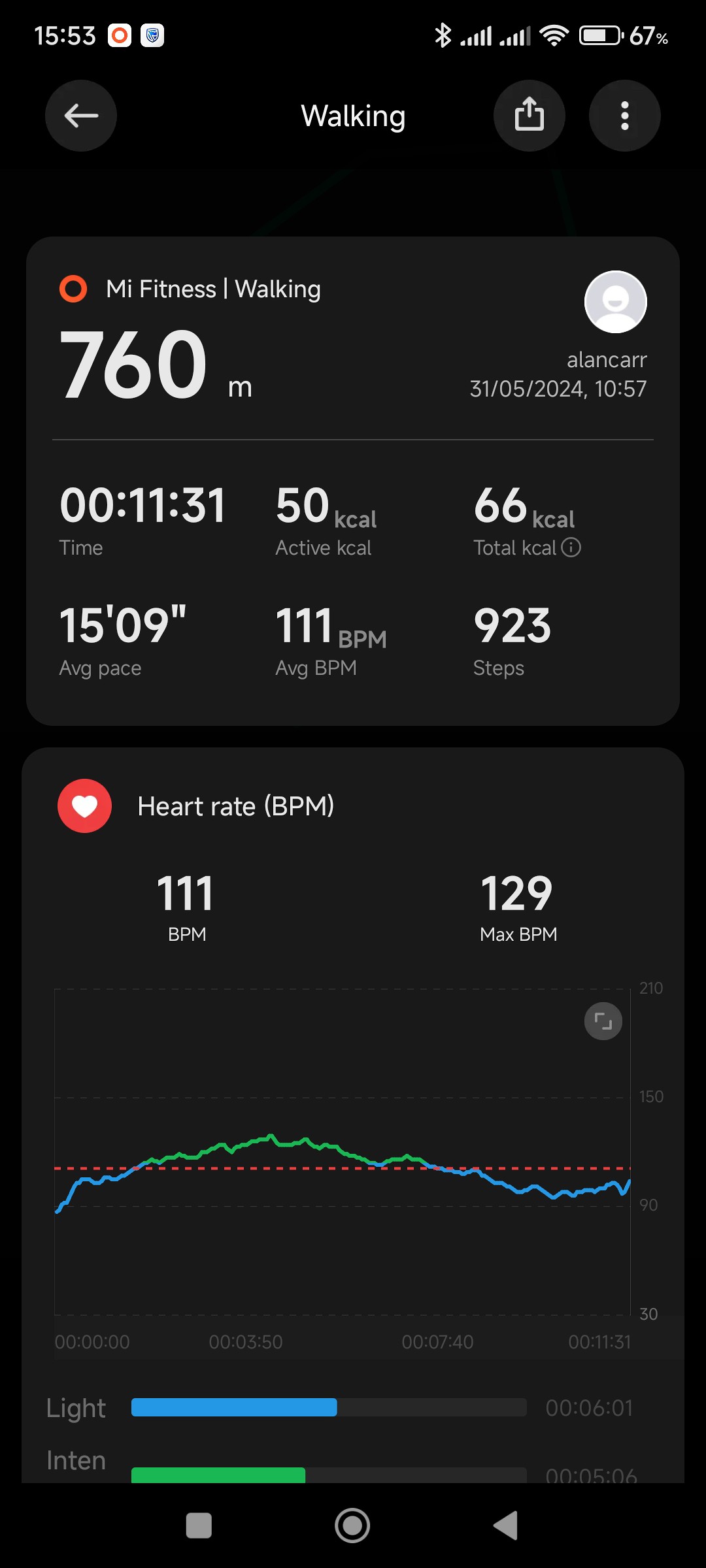Go back from the Walking screen
The width and height of the screenshot is (706, 1568).
(81, 116)
